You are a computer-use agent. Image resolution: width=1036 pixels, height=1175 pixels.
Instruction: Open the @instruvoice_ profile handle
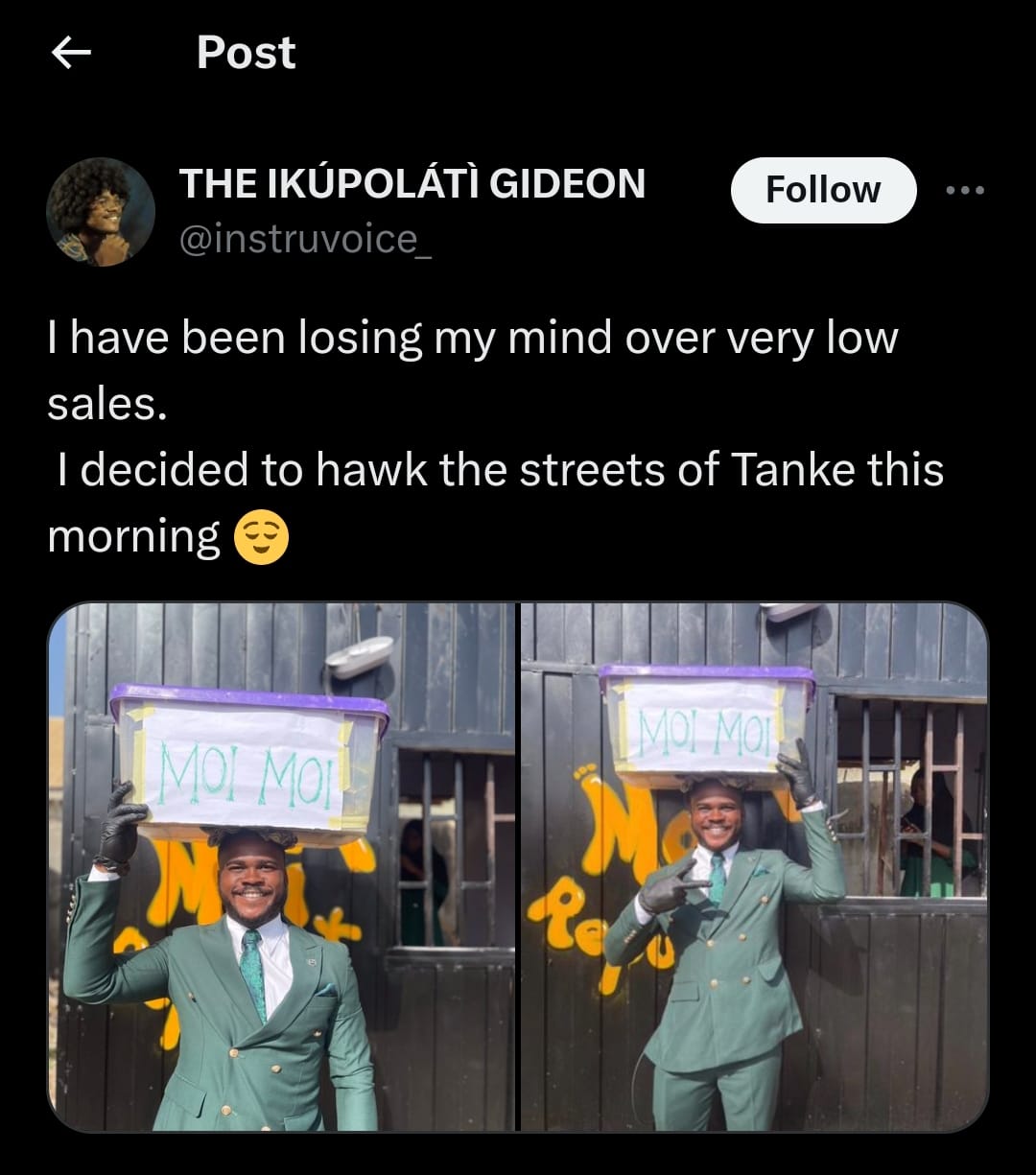coord(306,239)
